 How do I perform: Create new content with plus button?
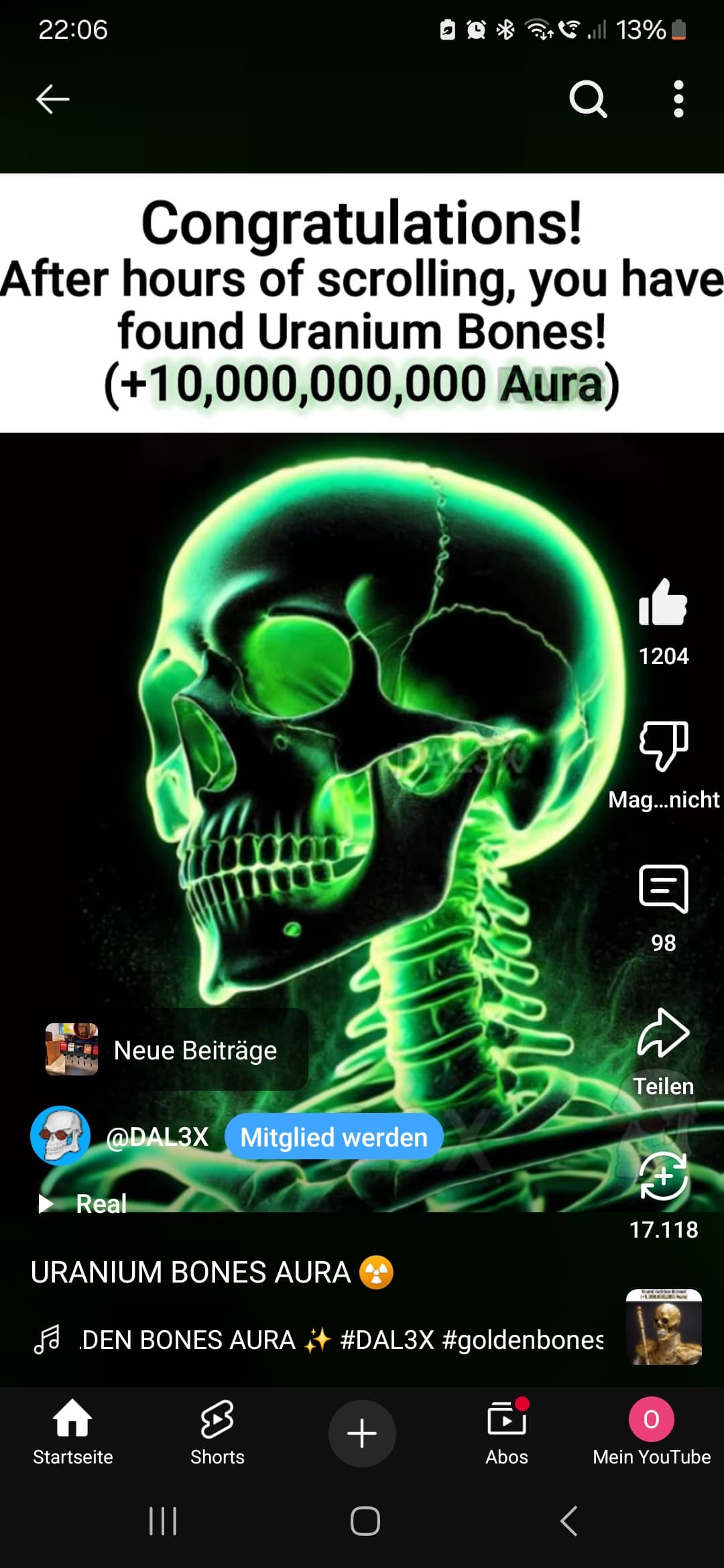click(x=362, y=1433)
